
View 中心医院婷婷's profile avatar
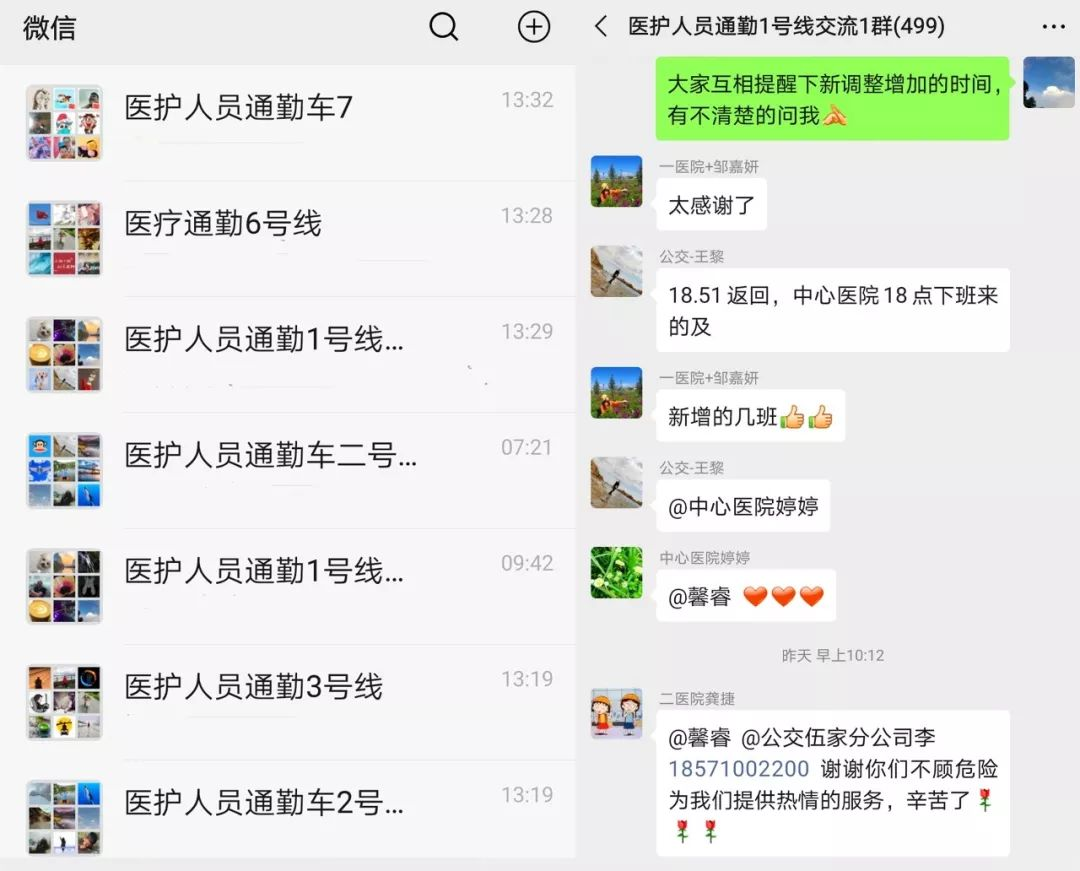click(616, 572)
